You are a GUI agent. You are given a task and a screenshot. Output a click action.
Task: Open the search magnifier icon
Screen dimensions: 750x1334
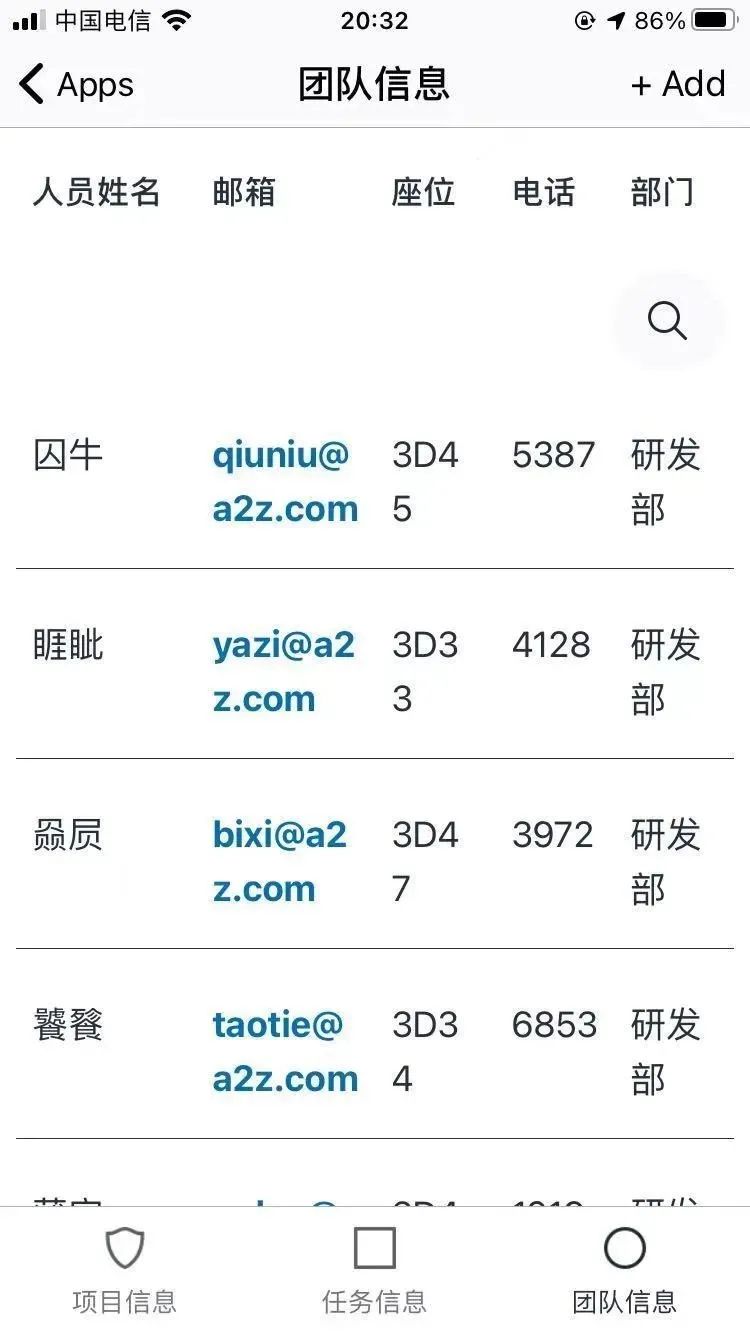[x=667, y=322]
